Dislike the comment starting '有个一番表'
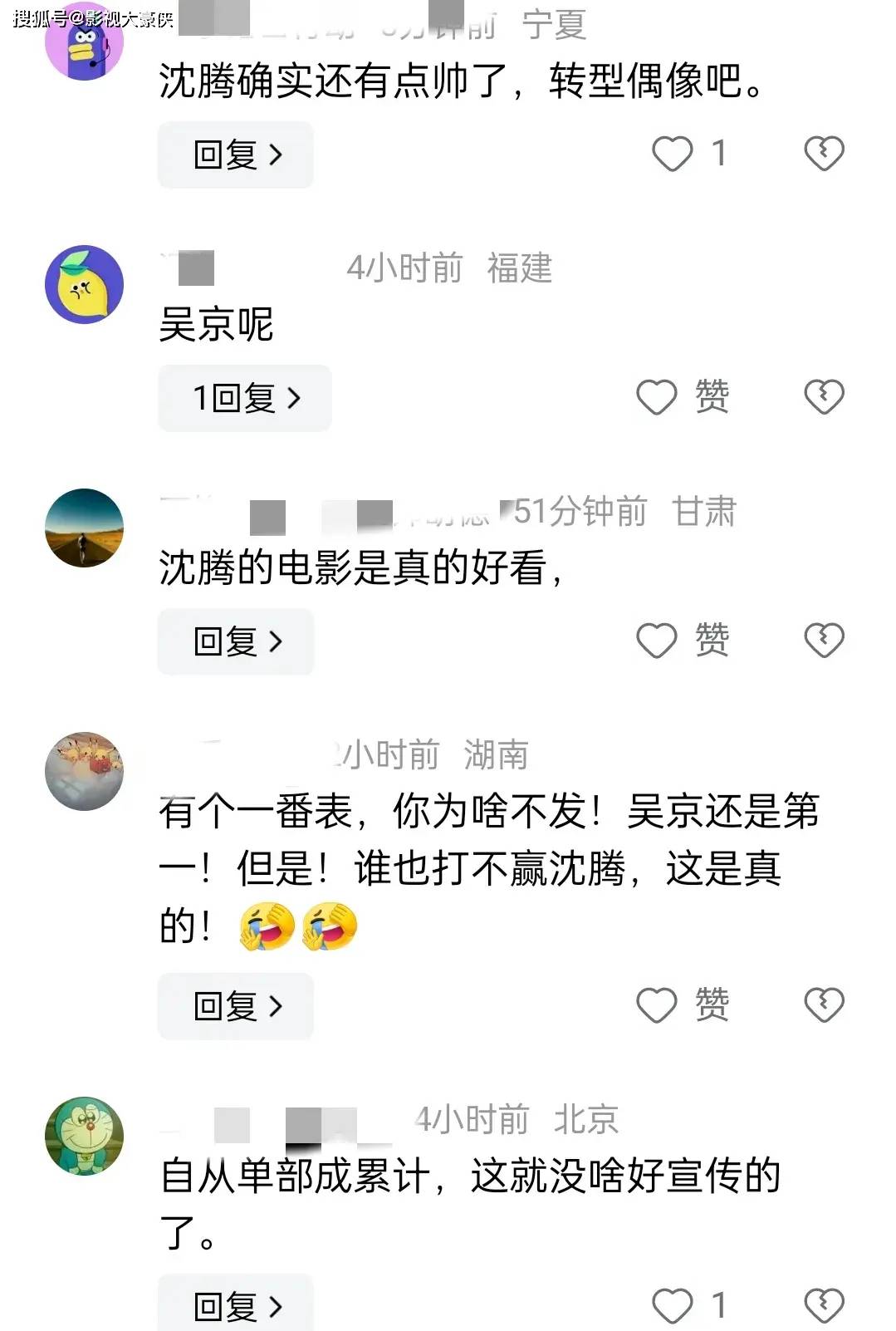The width and height of the screenshot is (896, 1331). (824, 1005)
